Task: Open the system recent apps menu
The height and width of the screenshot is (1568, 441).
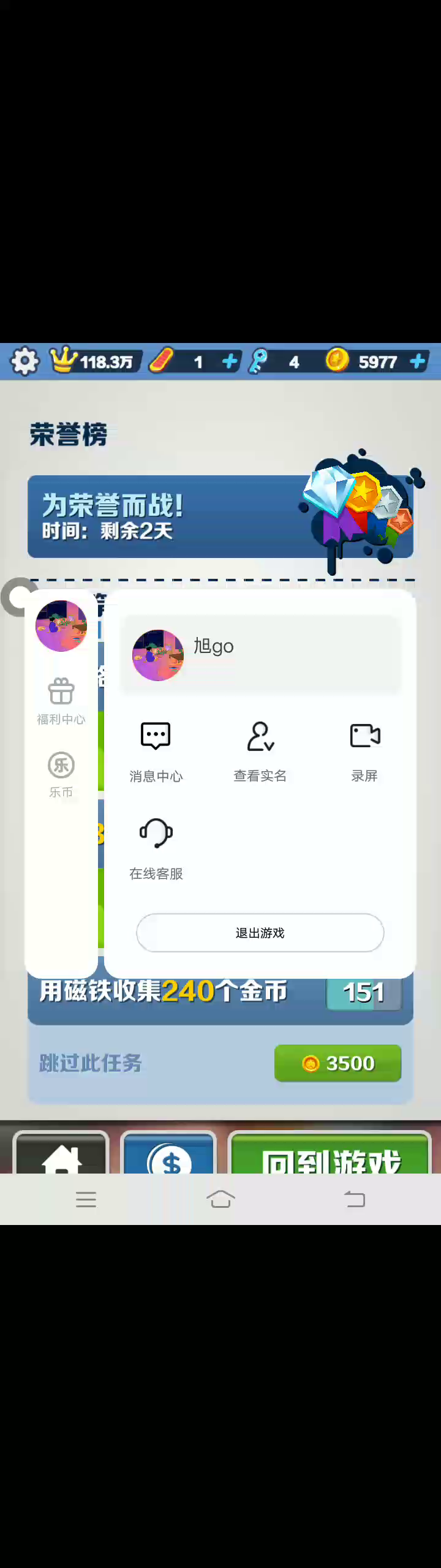Action: click(x=86, y=1199)
